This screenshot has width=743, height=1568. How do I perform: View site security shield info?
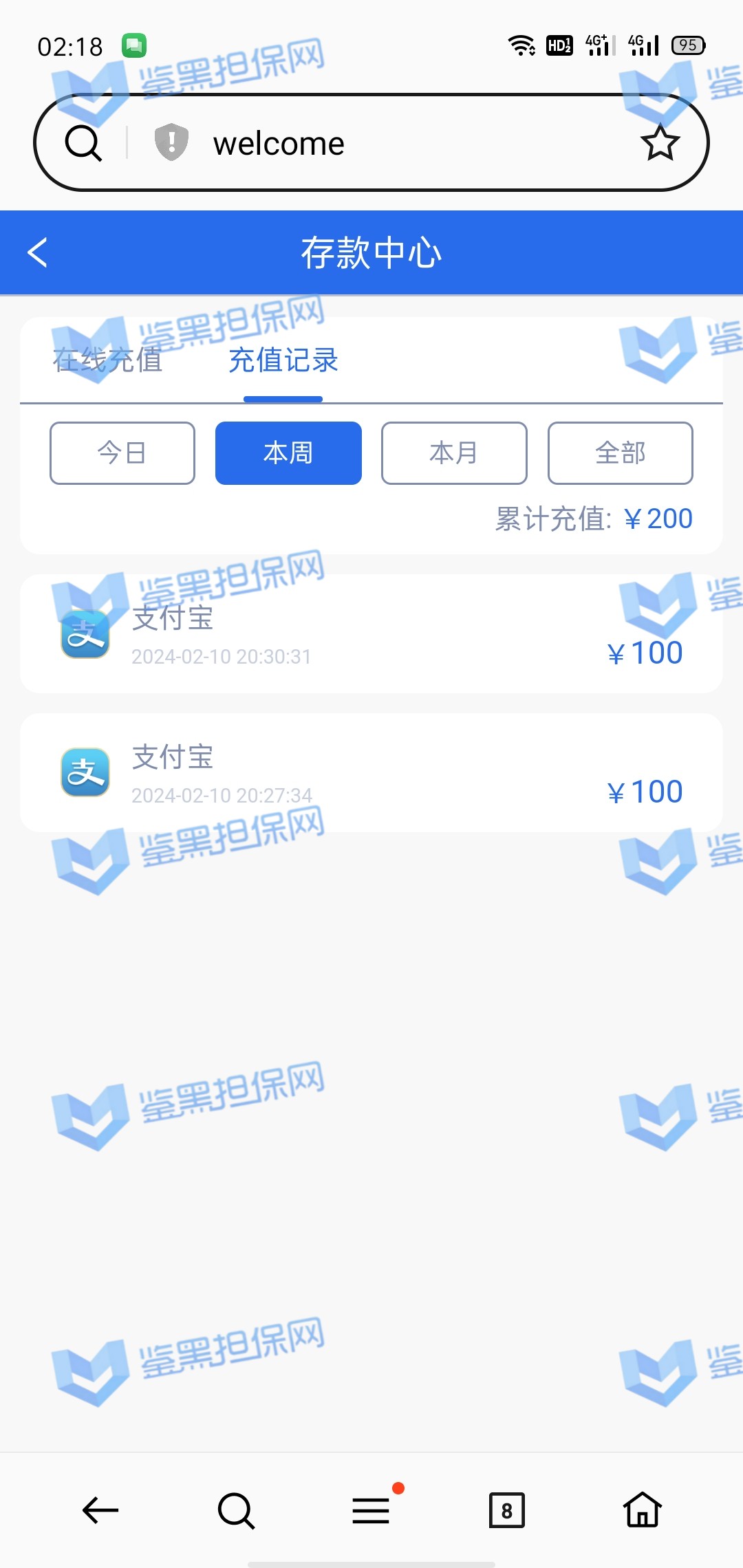(171, 142)
